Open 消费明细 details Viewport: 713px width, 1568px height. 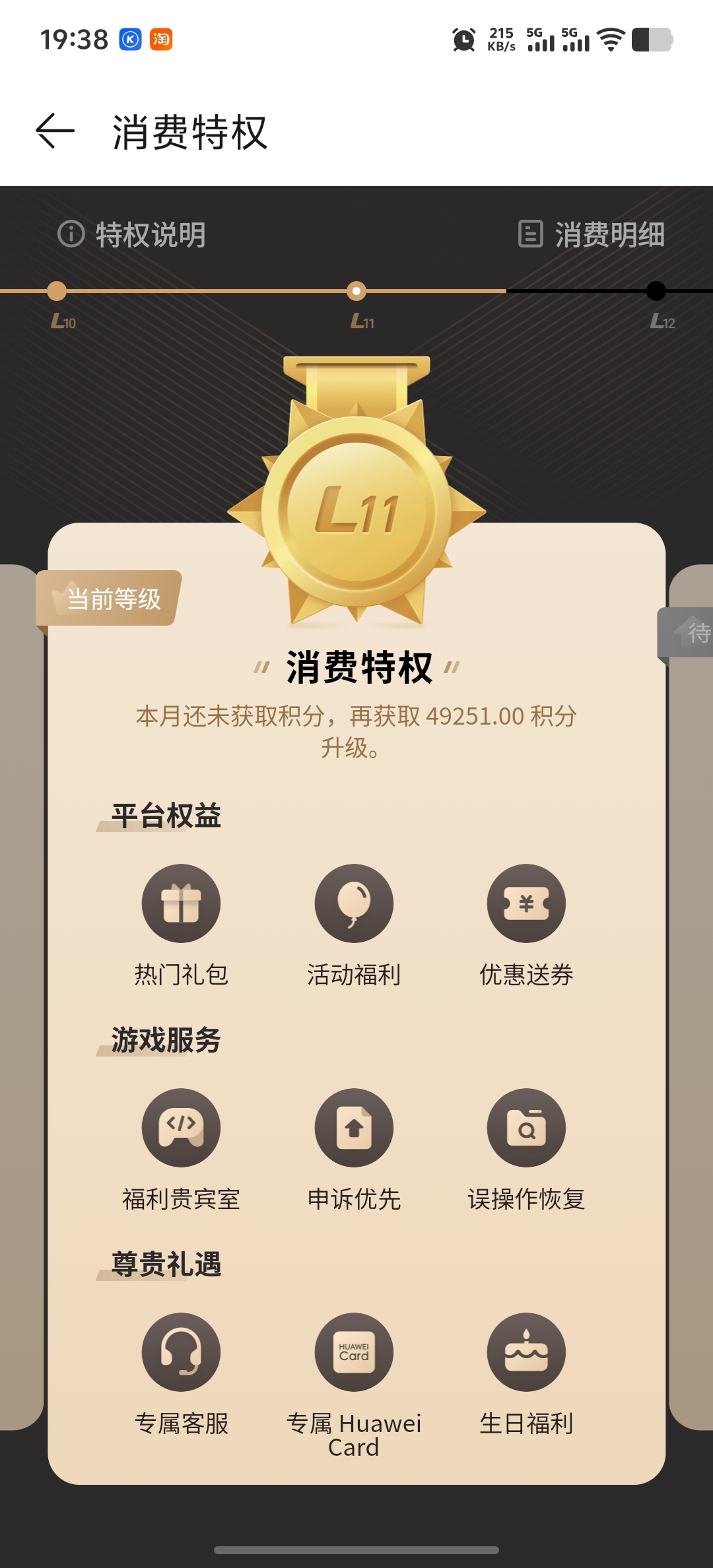click(x=592, y=235)
